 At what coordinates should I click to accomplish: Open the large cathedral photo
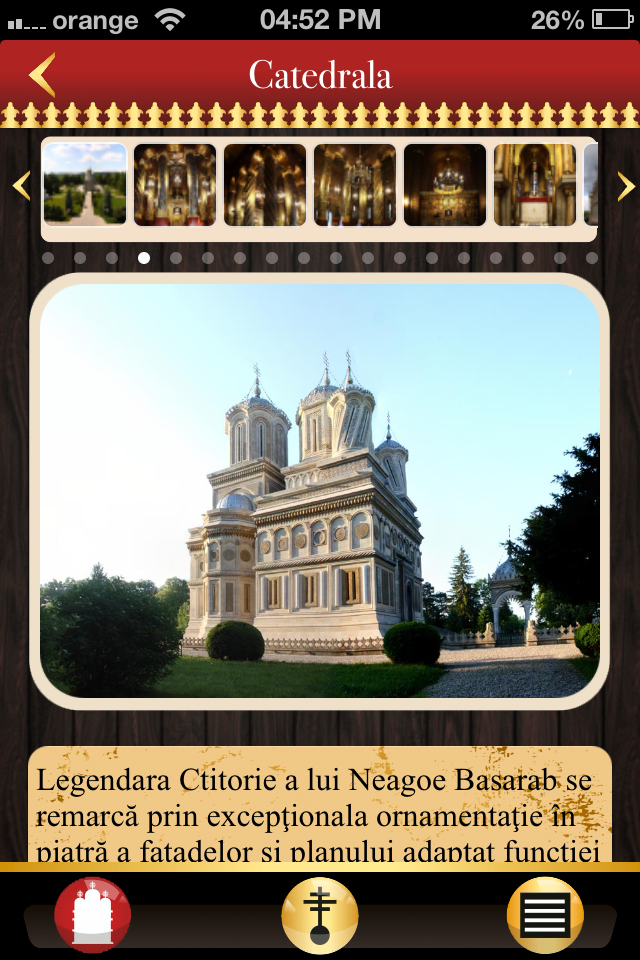320,490
